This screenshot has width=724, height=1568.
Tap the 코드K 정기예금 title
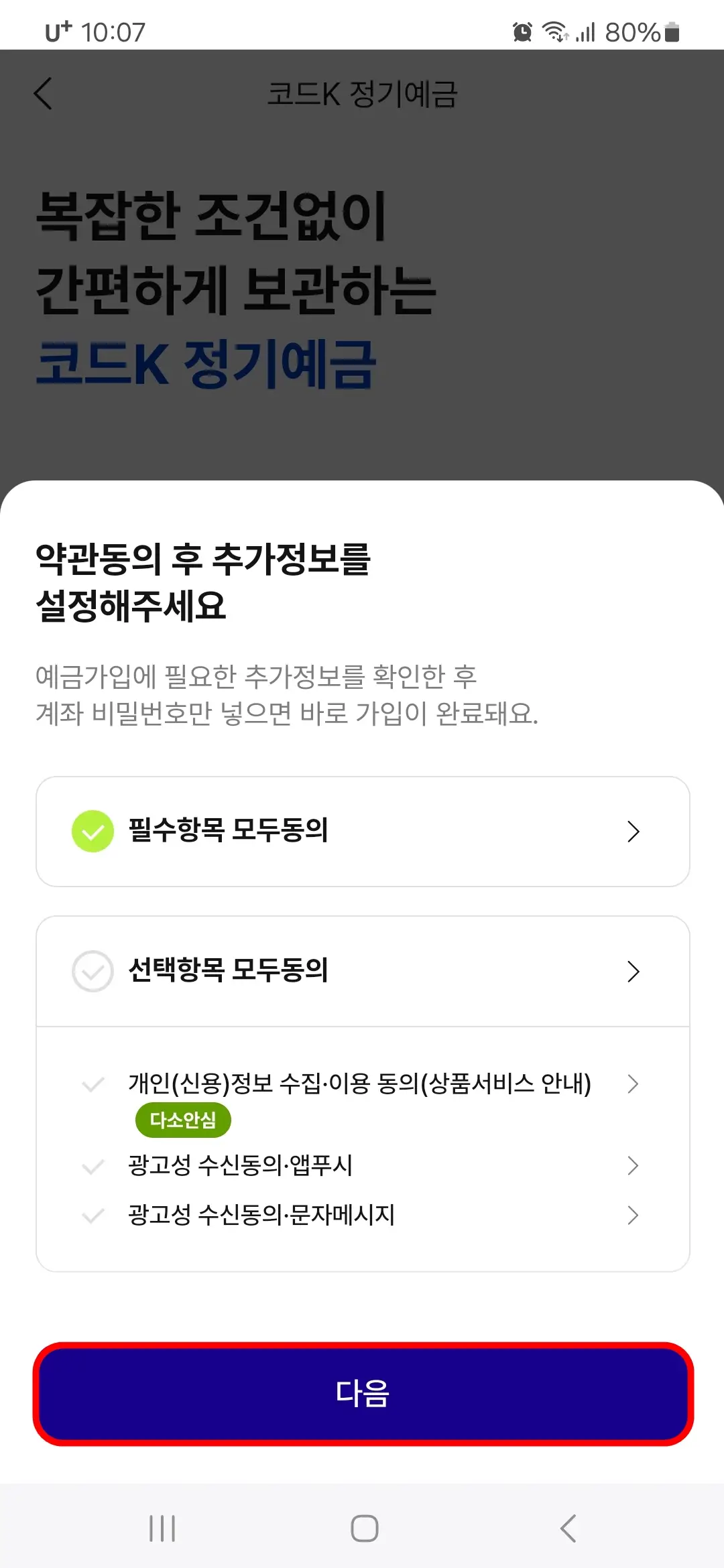[x=362, y=94]
